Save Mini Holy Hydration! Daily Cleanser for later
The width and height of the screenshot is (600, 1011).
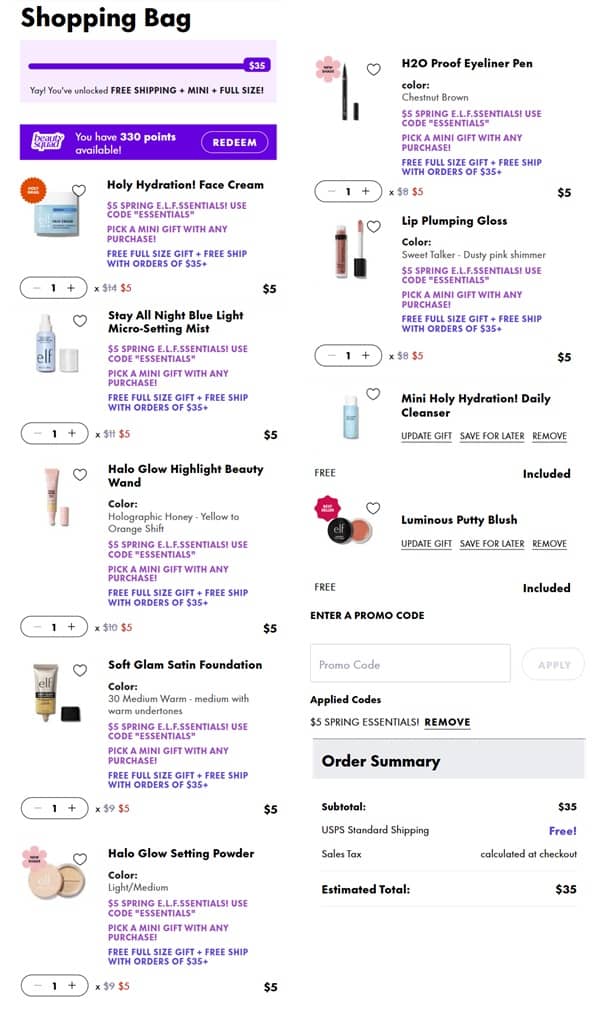(x=491, y=436)
